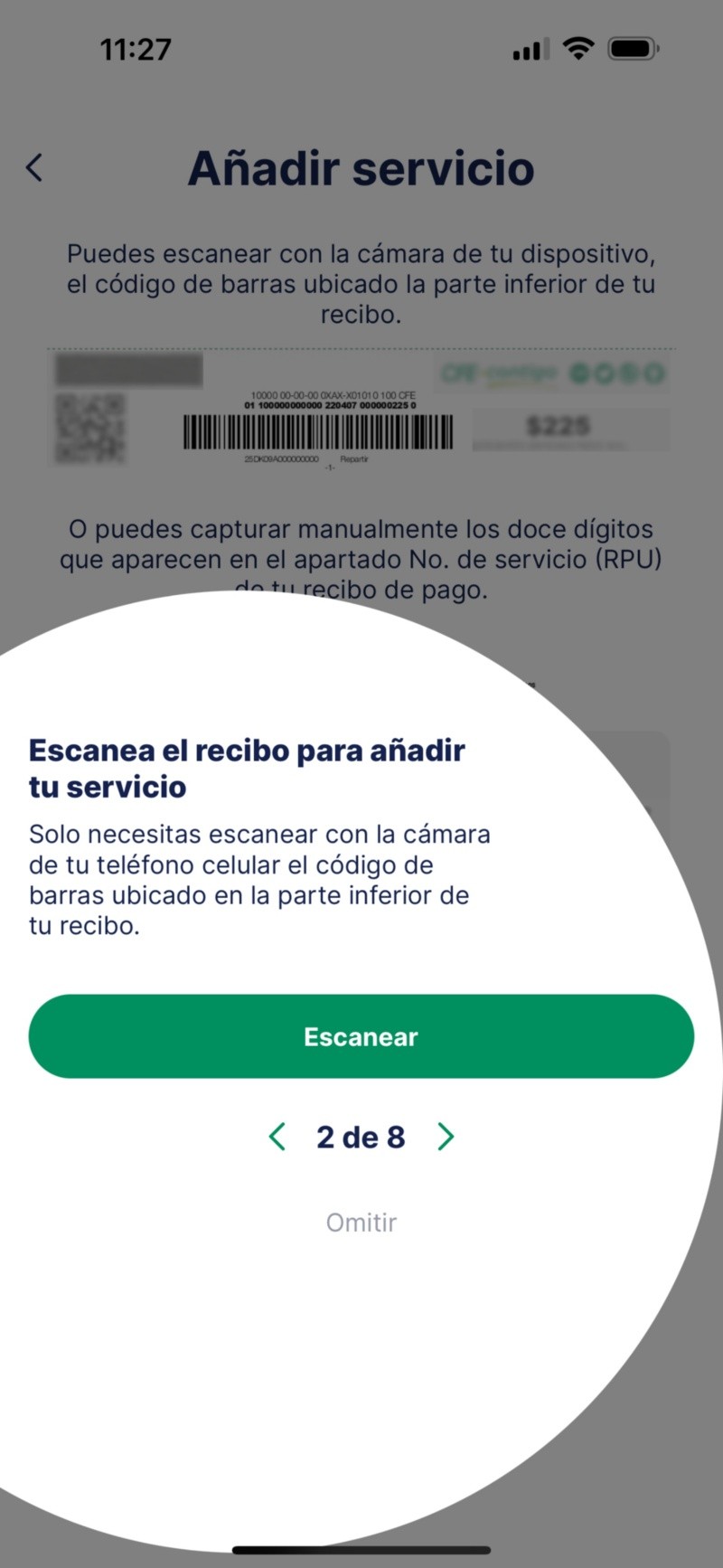Image resolution: width=723 pixels, height=1568 pixels.
Task: Go back with the left chevron arrow
Action: pos(277,1137)
